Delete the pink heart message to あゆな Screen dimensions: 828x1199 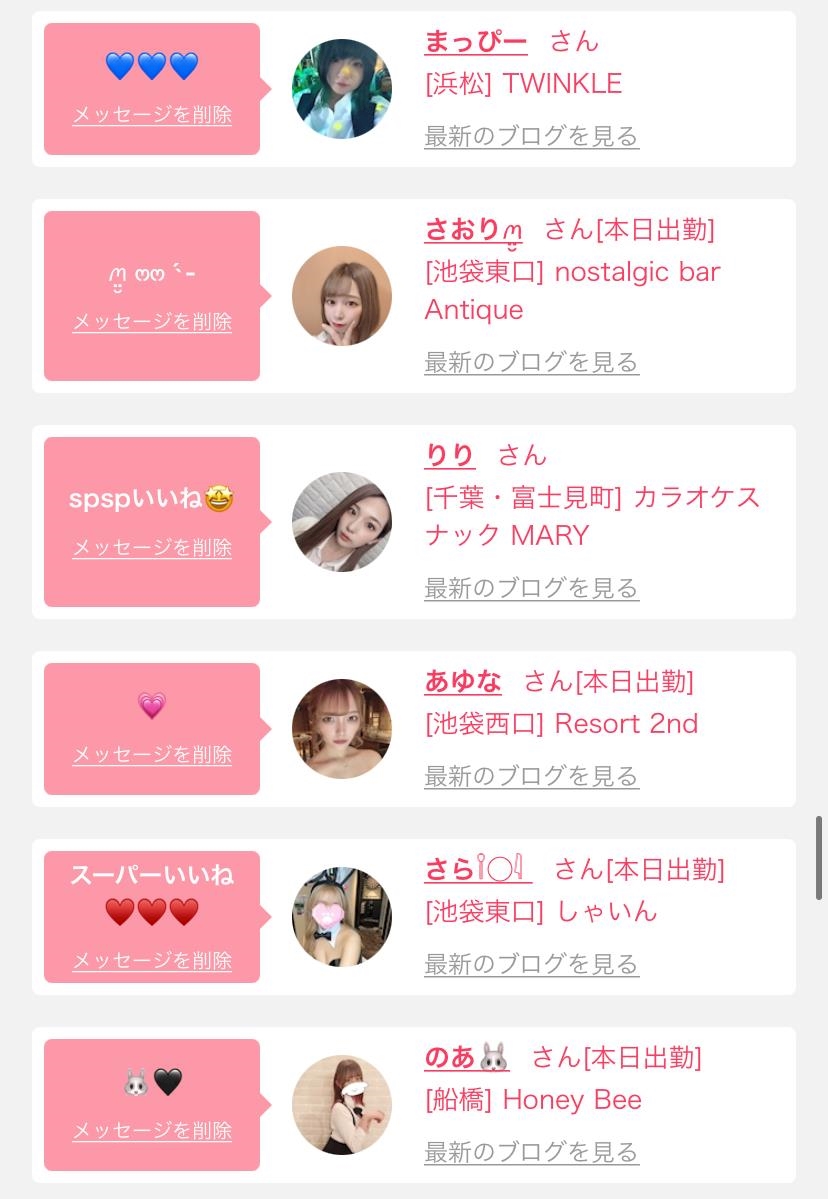click(x=152, y=755)
